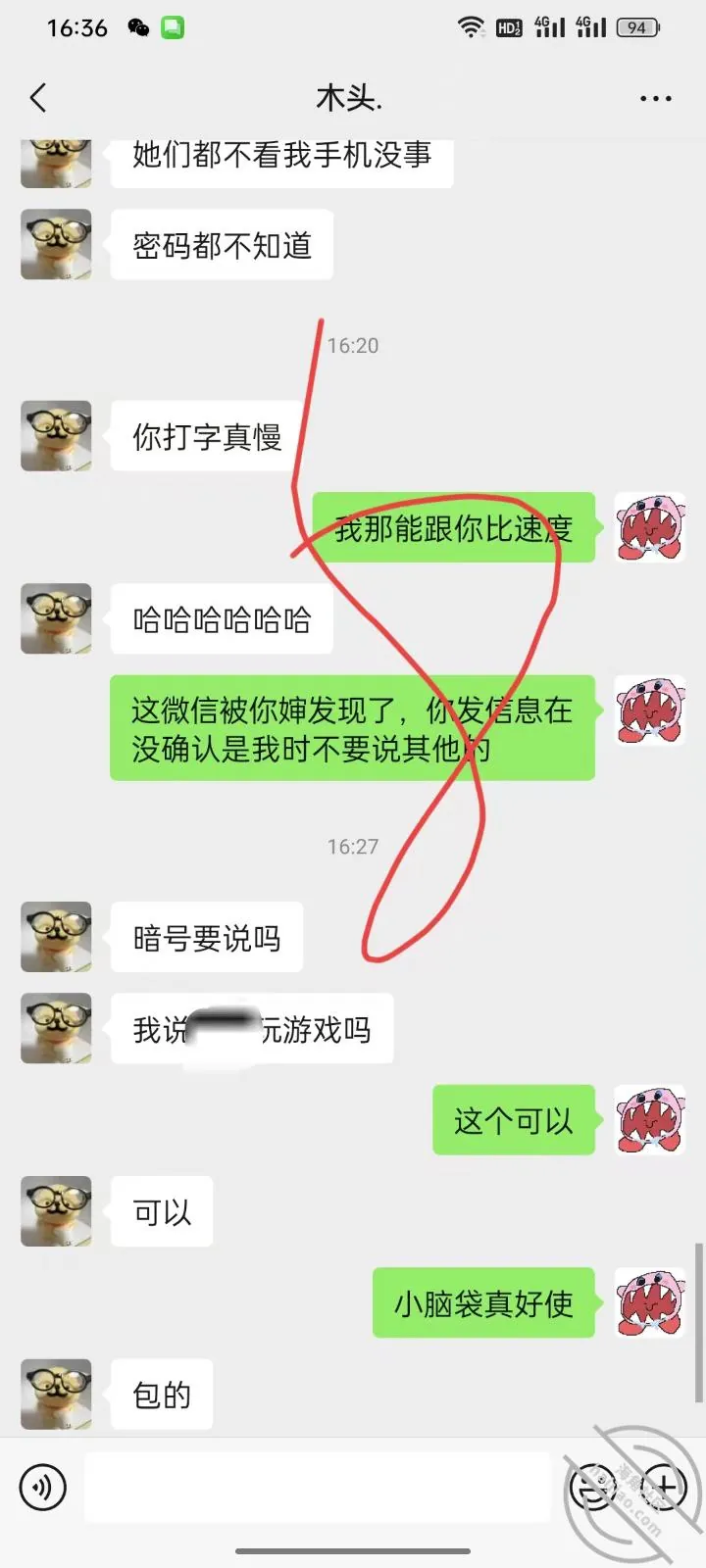Screen dimensions: 706x1568
Task: Open the emoji sticker panel
Action: pyautogui.click(x=592, y=1487)
